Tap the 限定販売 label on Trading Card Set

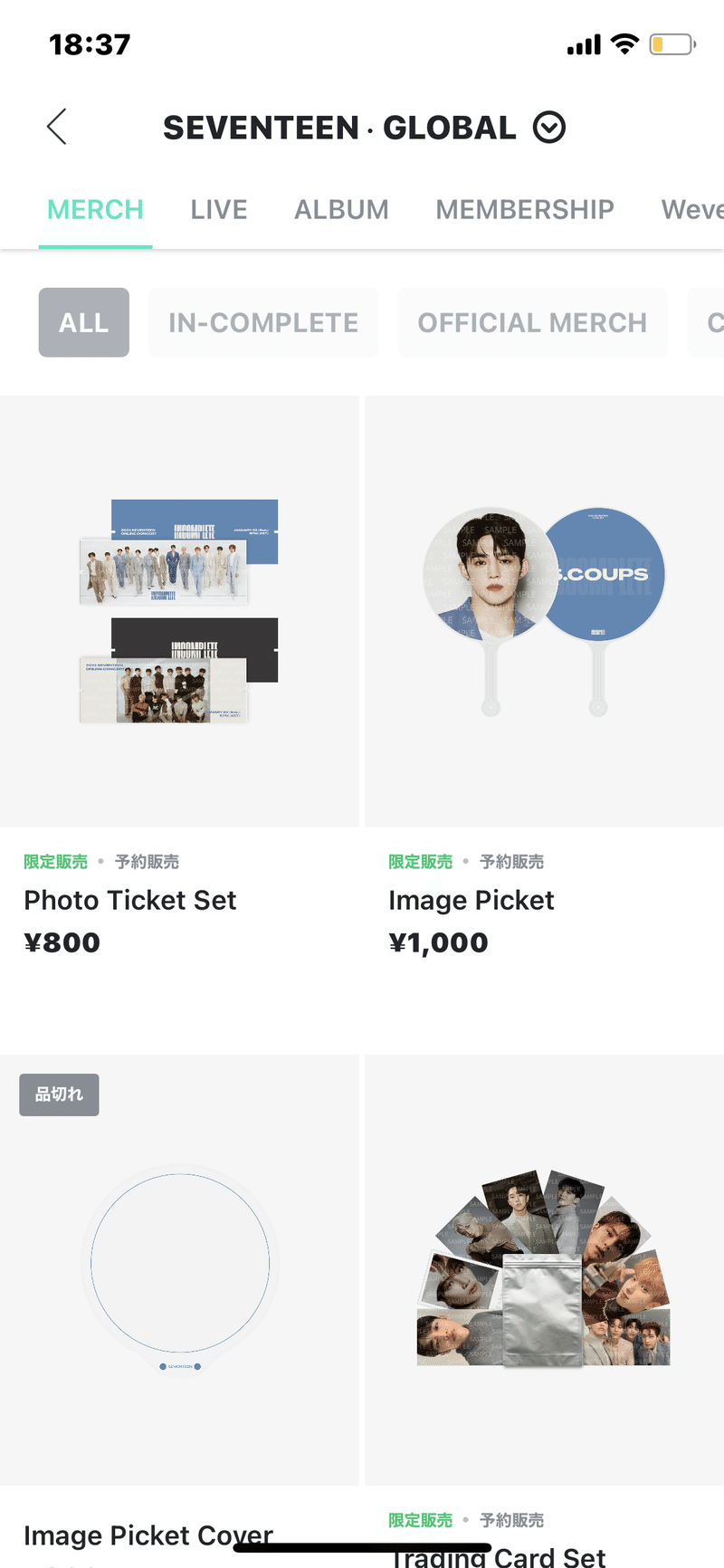[420, 1520]
